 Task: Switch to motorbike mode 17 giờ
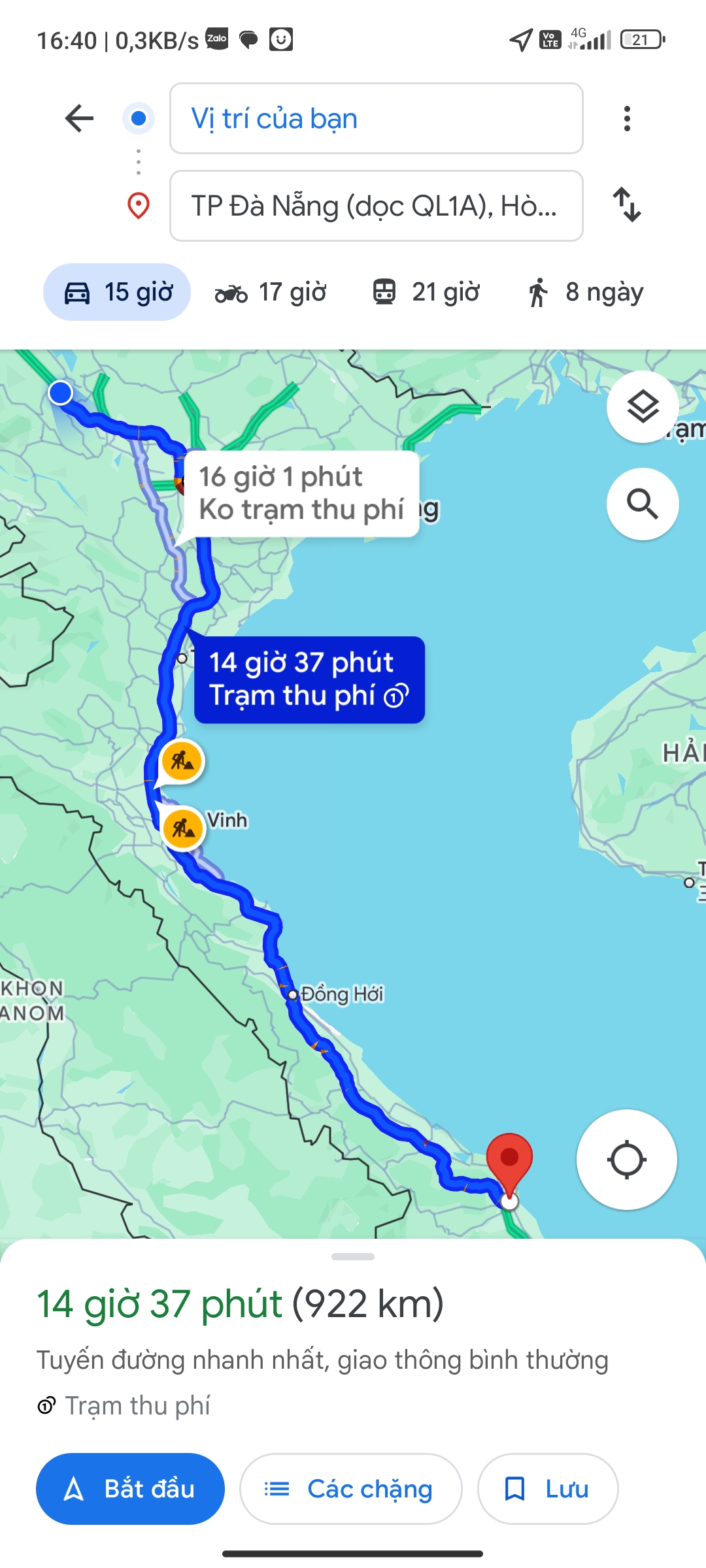coord(271,292)
